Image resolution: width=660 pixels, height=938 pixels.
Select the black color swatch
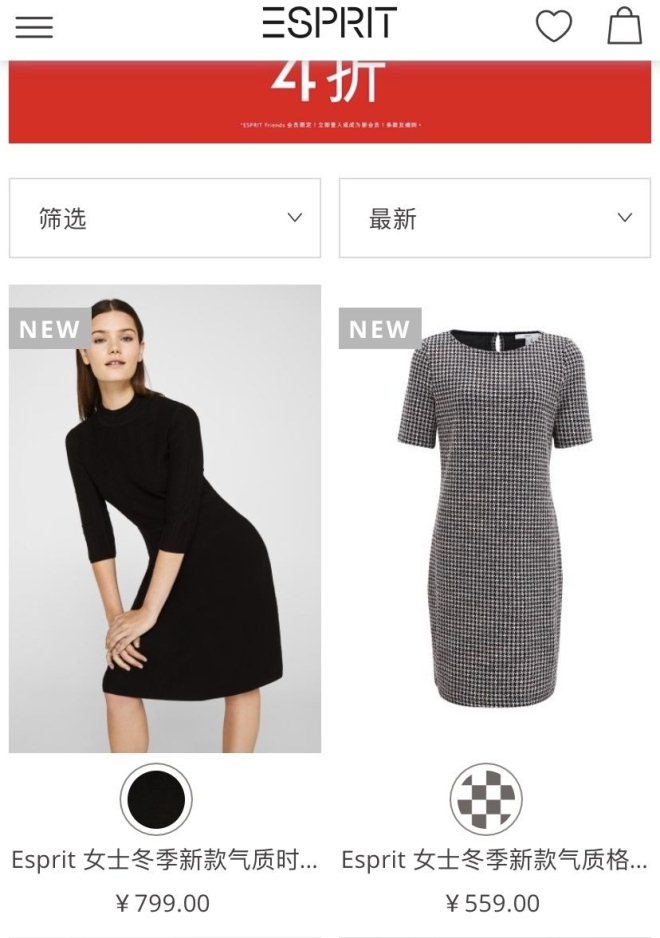pos(156,799)
